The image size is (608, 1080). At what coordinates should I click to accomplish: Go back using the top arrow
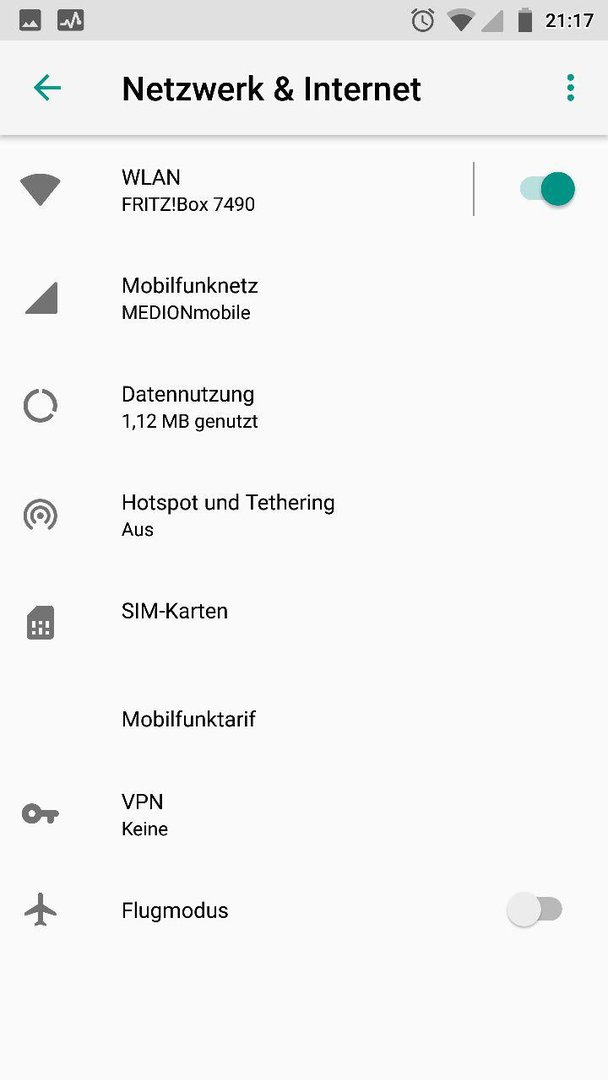pos(47,88)
